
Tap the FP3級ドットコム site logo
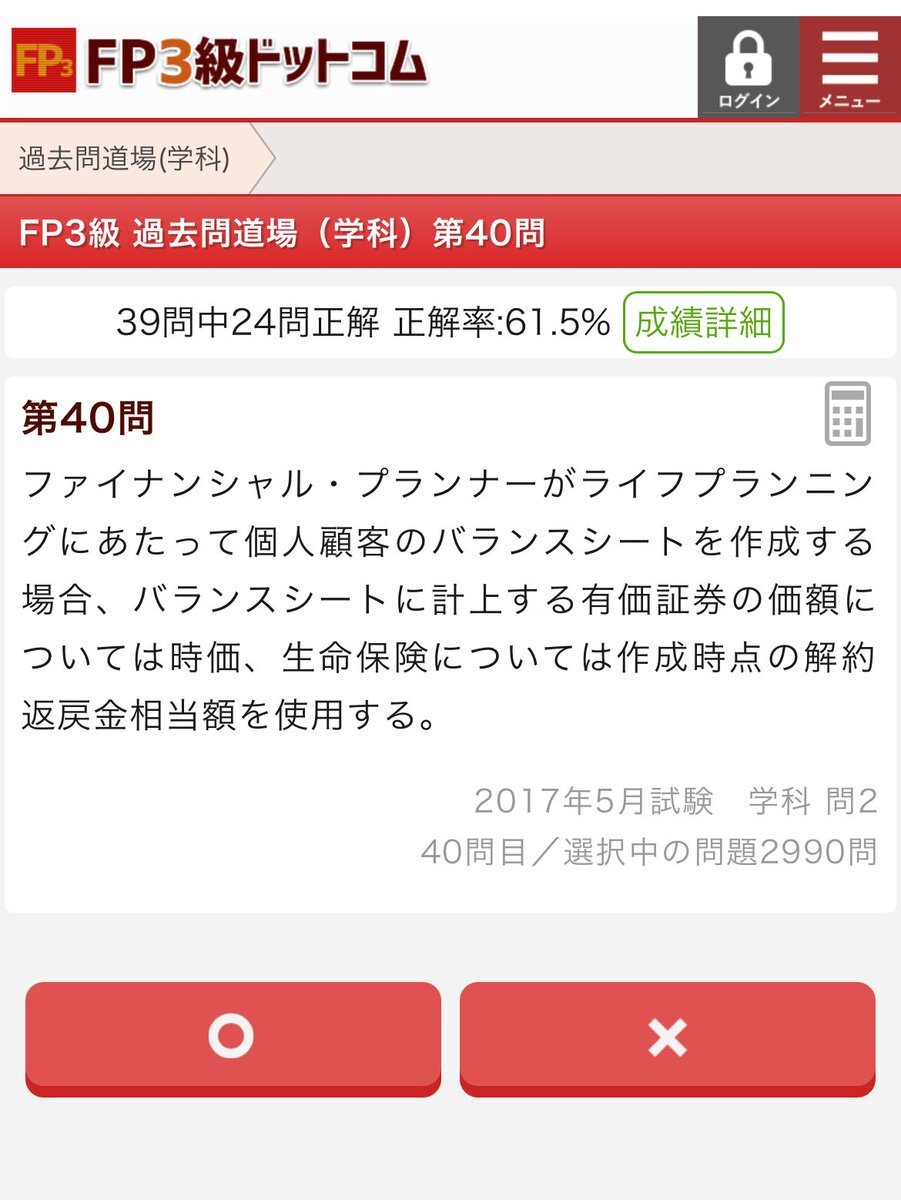tap(220, 62)
